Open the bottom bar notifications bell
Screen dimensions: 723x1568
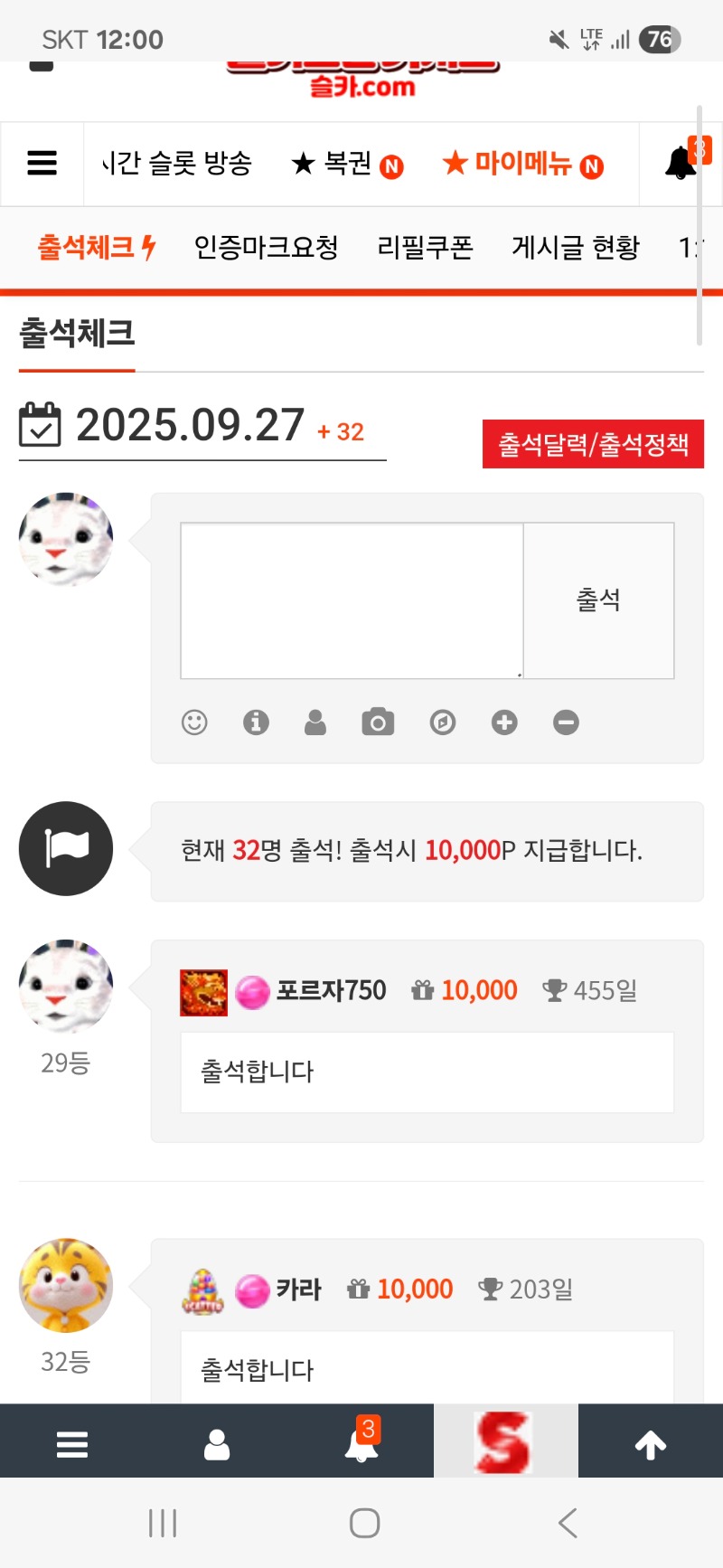361,1441
